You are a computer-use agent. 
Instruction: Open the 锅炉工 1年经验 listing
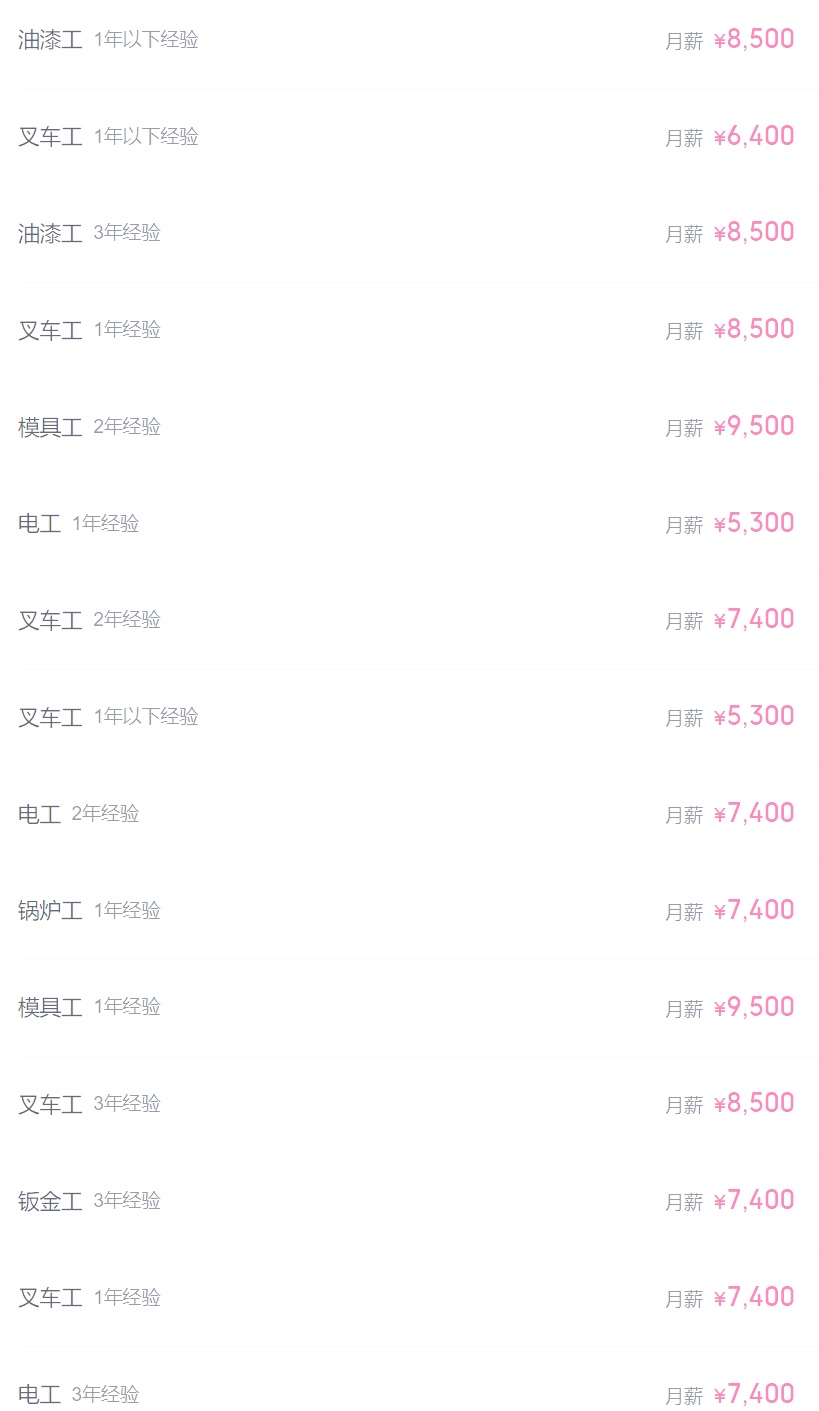(409, 911)
